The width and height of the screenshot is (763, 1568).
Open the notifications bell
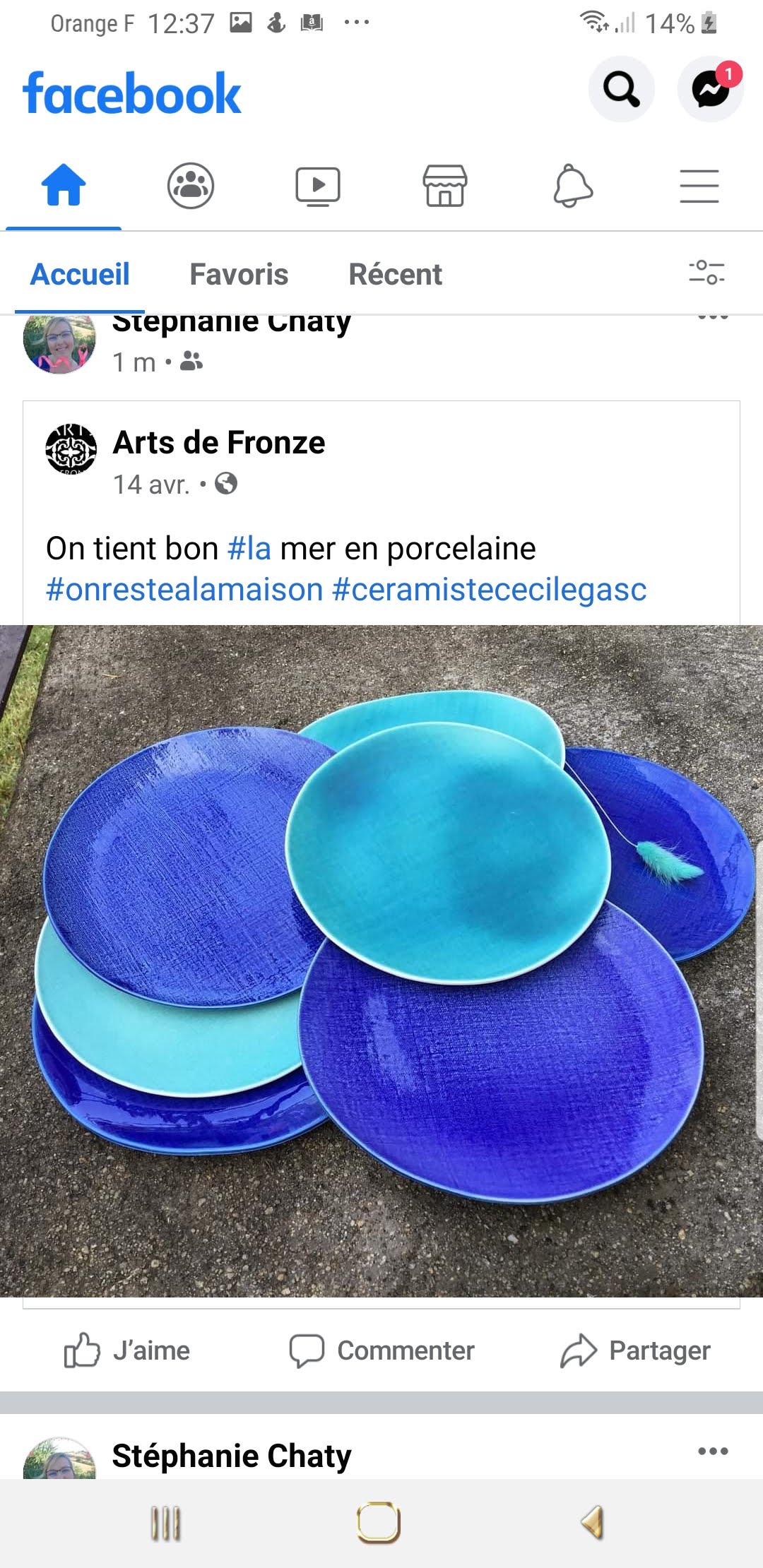572,186
